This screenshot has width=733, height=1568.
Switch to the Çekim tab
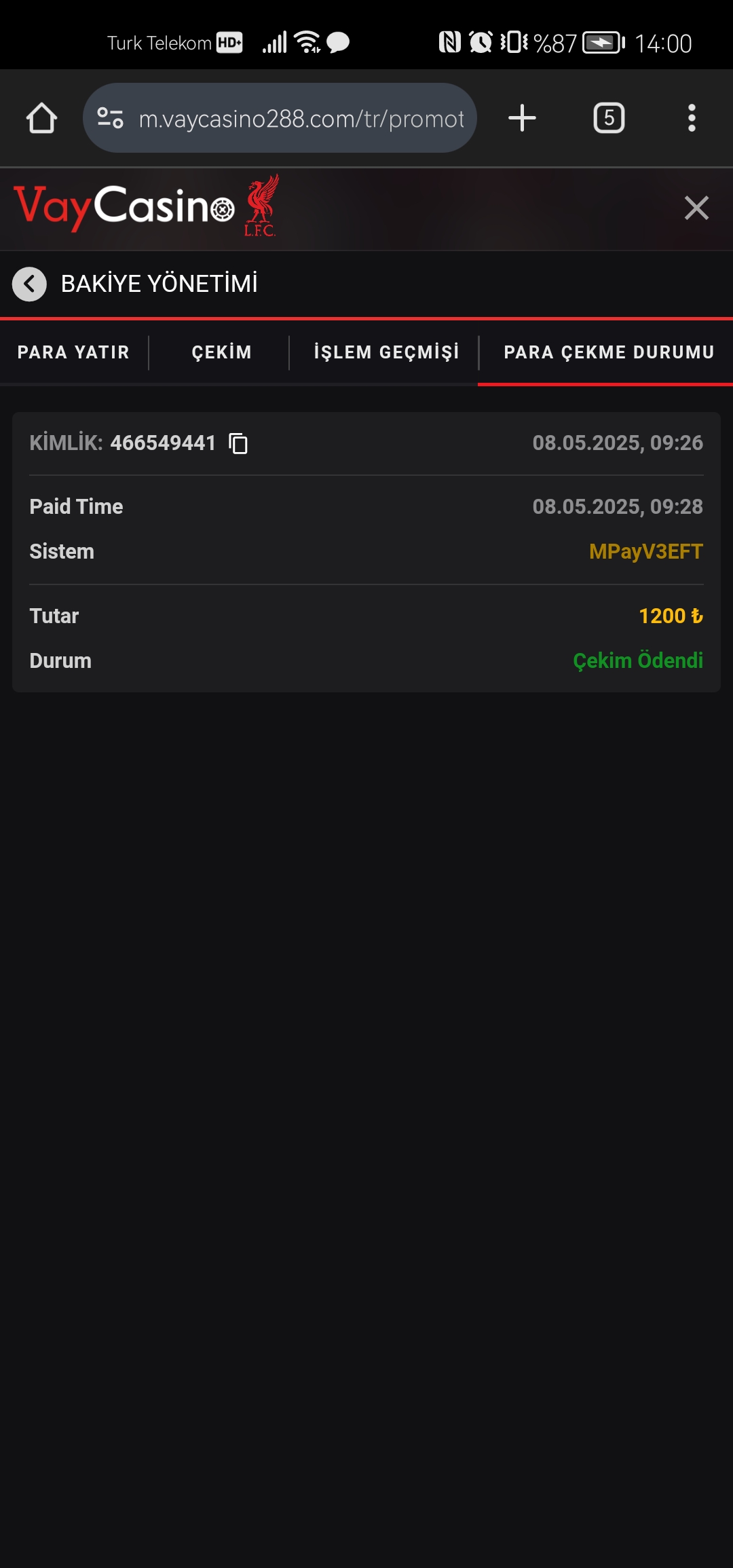click(x=221, y=352)
